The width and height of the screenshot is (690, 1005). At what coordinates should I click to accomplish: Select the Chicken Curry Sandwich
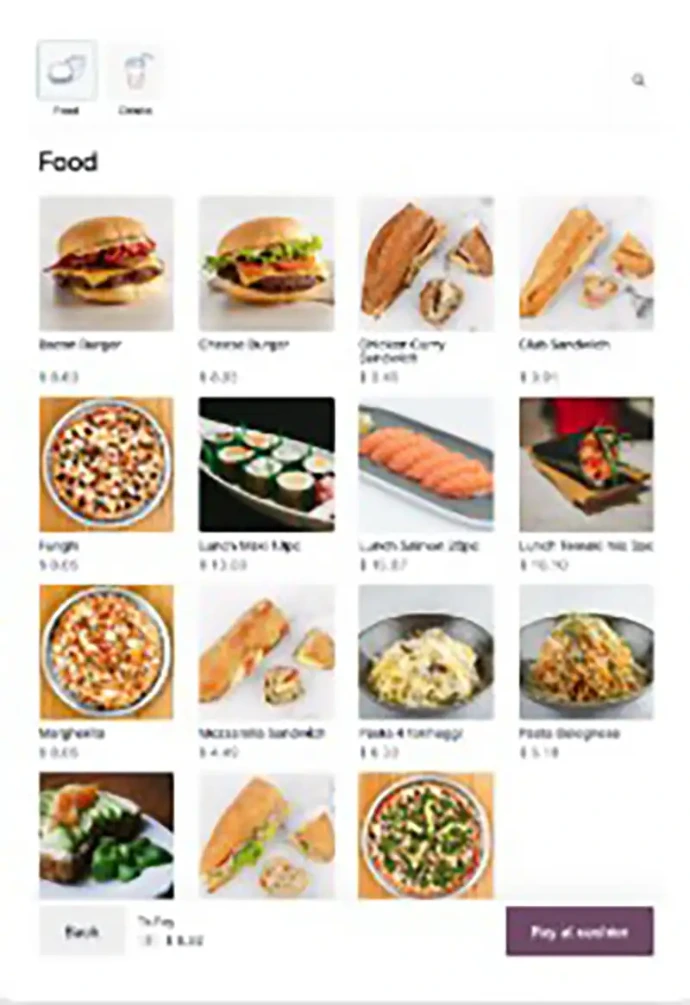pos(426,264)
